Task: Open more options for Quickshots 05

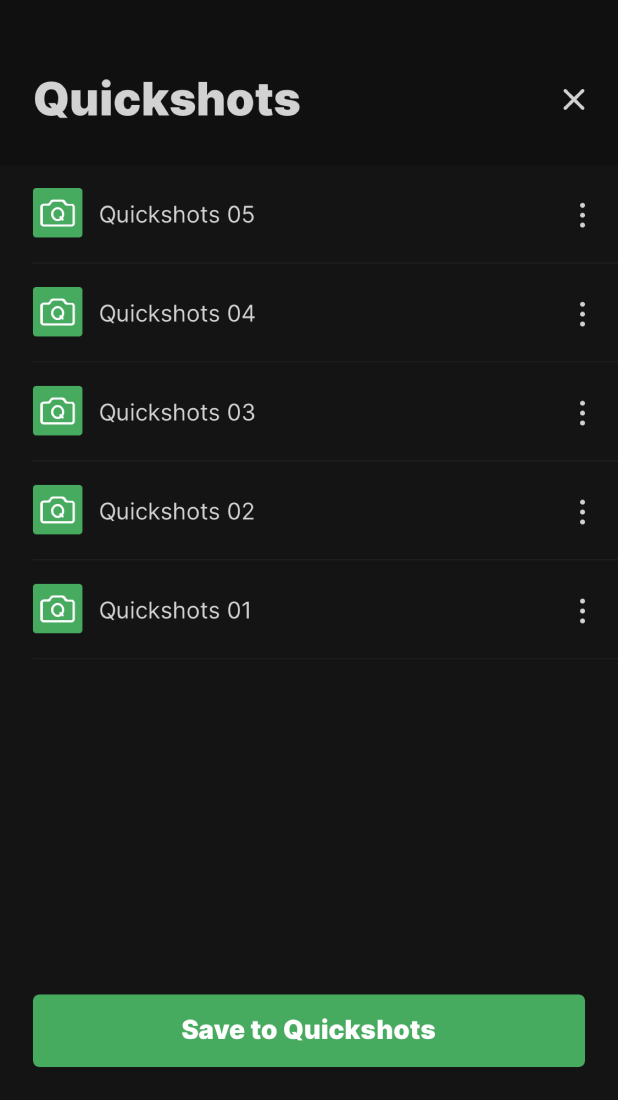Action: pyautogui.click(x=582, y=215)
